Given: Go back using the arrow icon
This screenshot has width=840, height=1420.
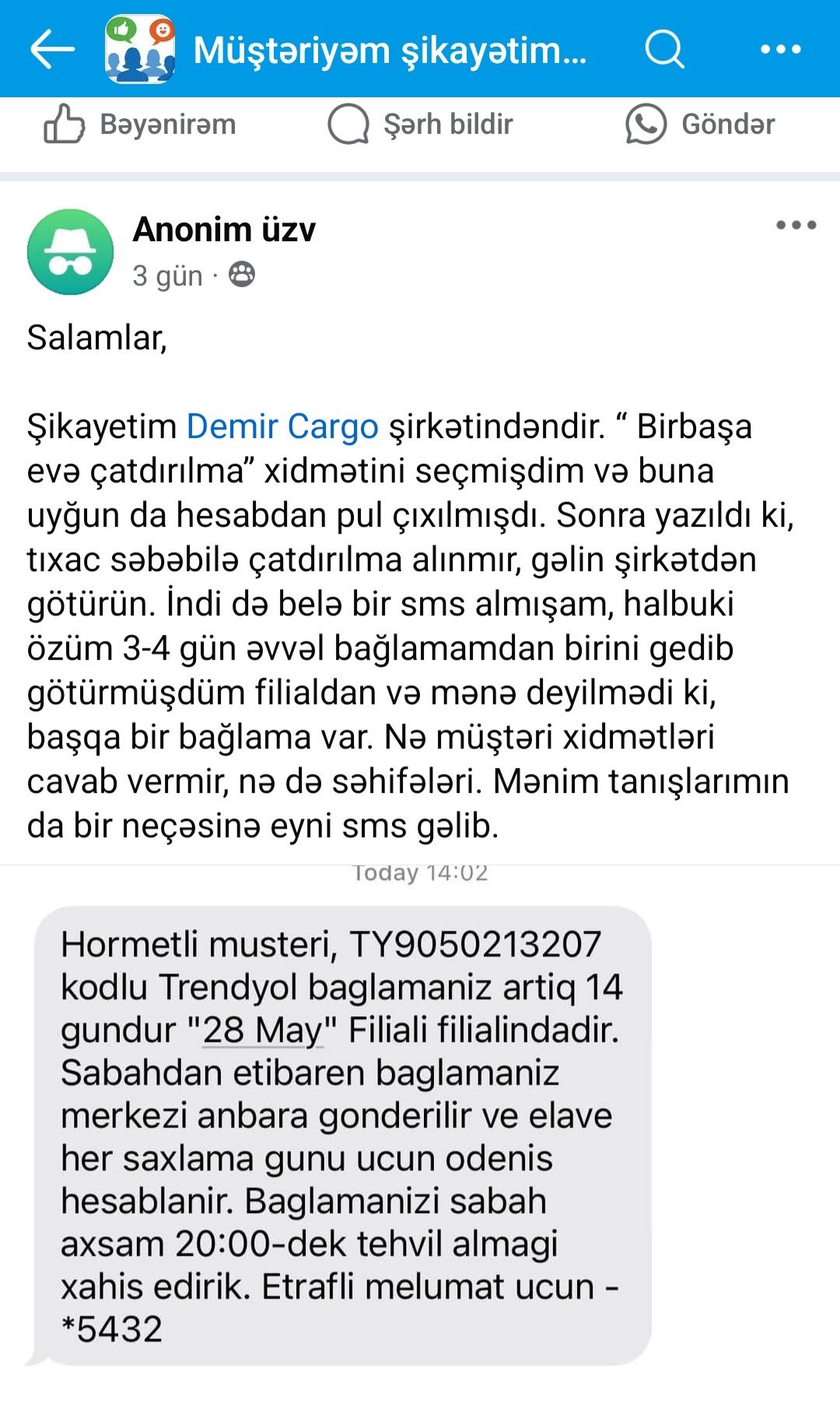Looking at the screenshot, I should click(x=52, y=49).
